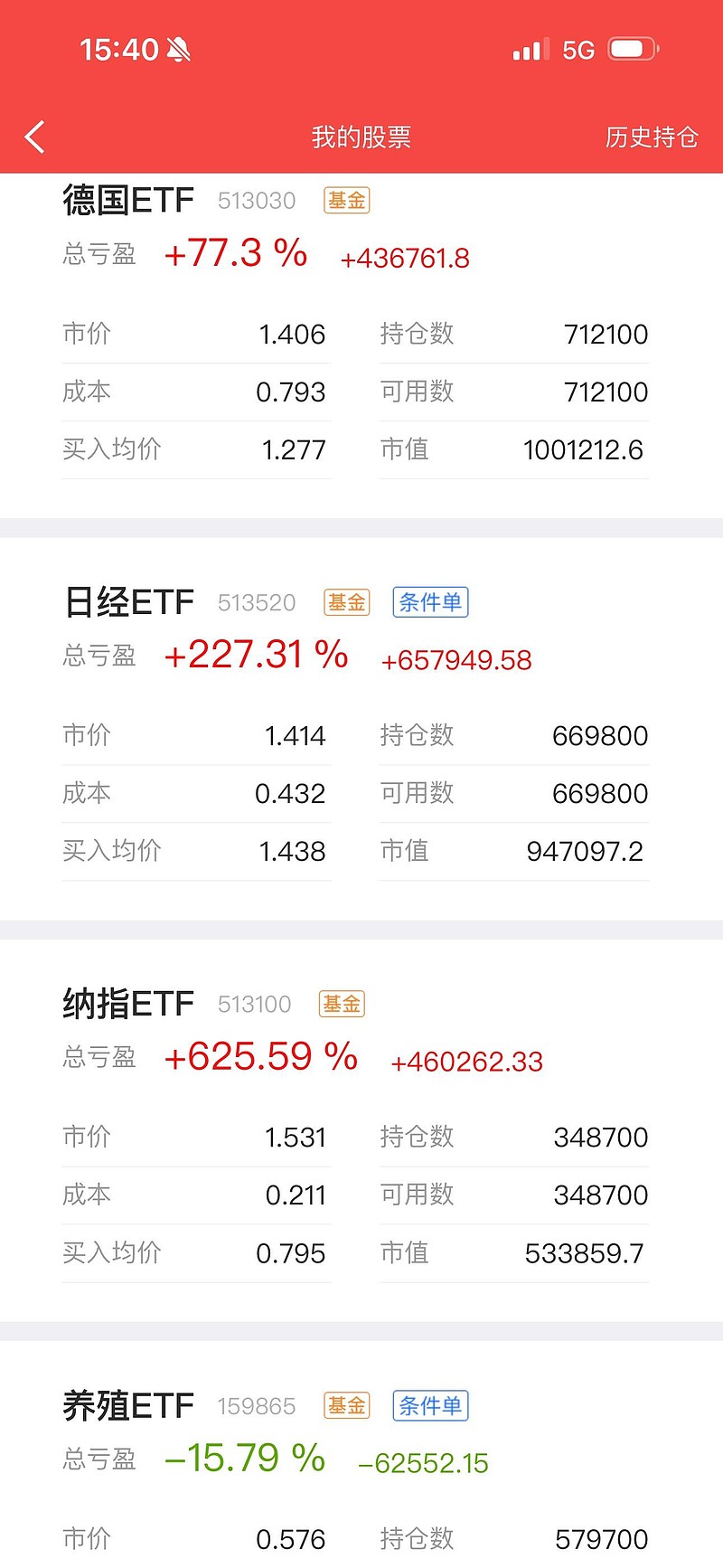Tap the 5G network indicator
Viewport: 723px width, 1568px height.
point(576,49)
